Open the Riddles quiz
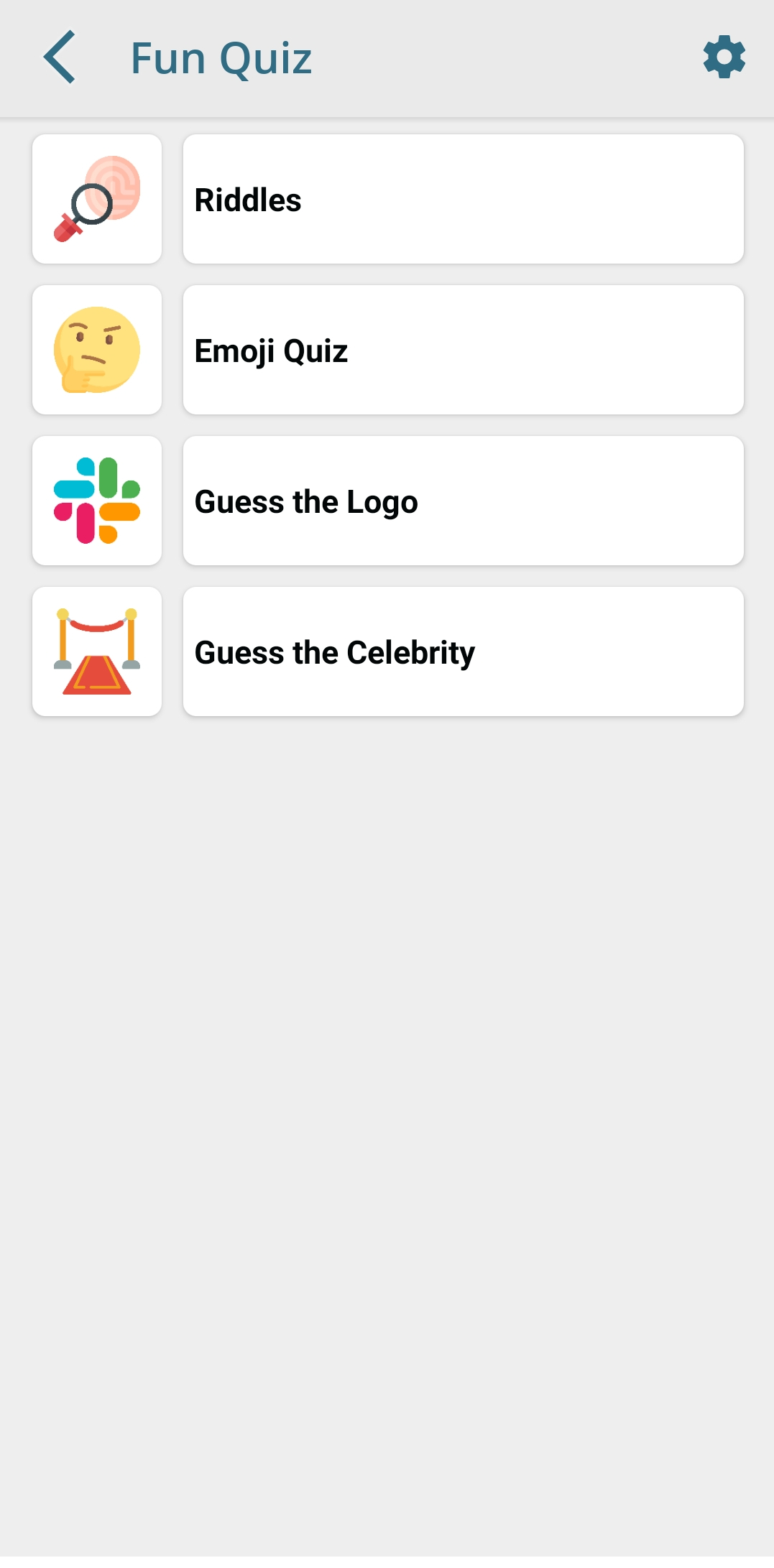 coord(463,199)
